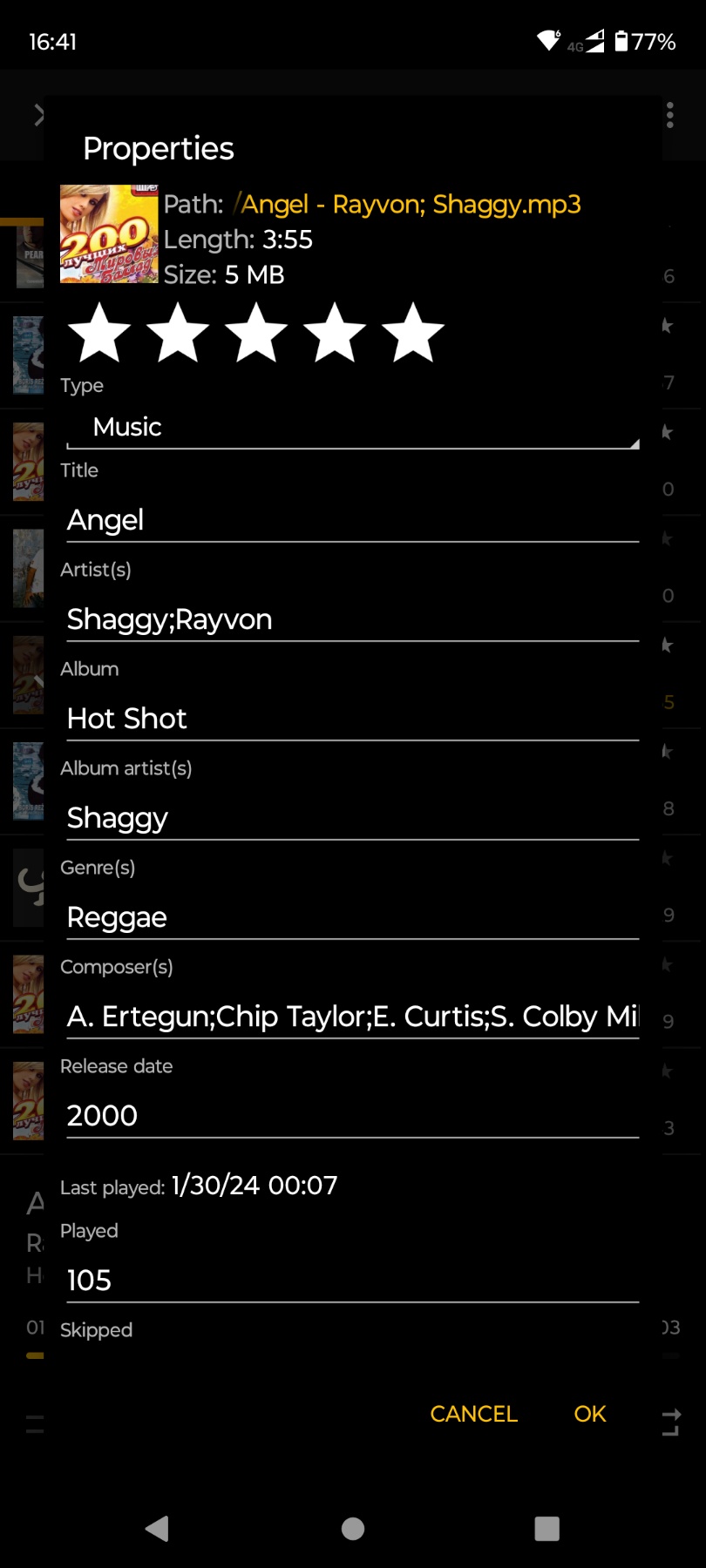The image size is (706, 1568).
Task: Edit the Composer(s) field
Action: (352, 1017)
